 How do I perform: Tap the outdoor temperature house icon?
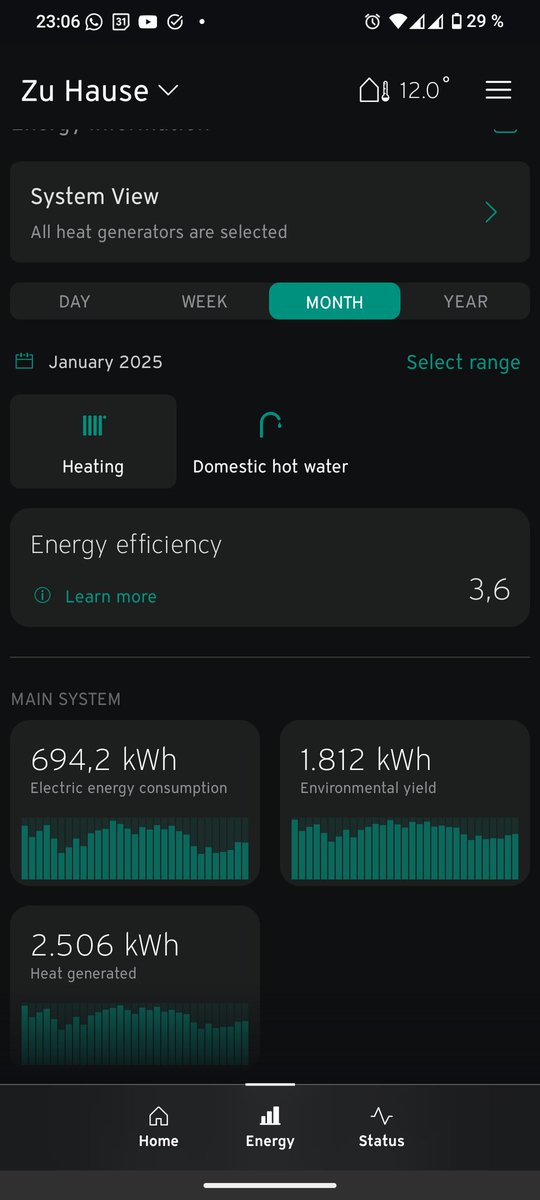pyautogui.click(x=374, y=90)
